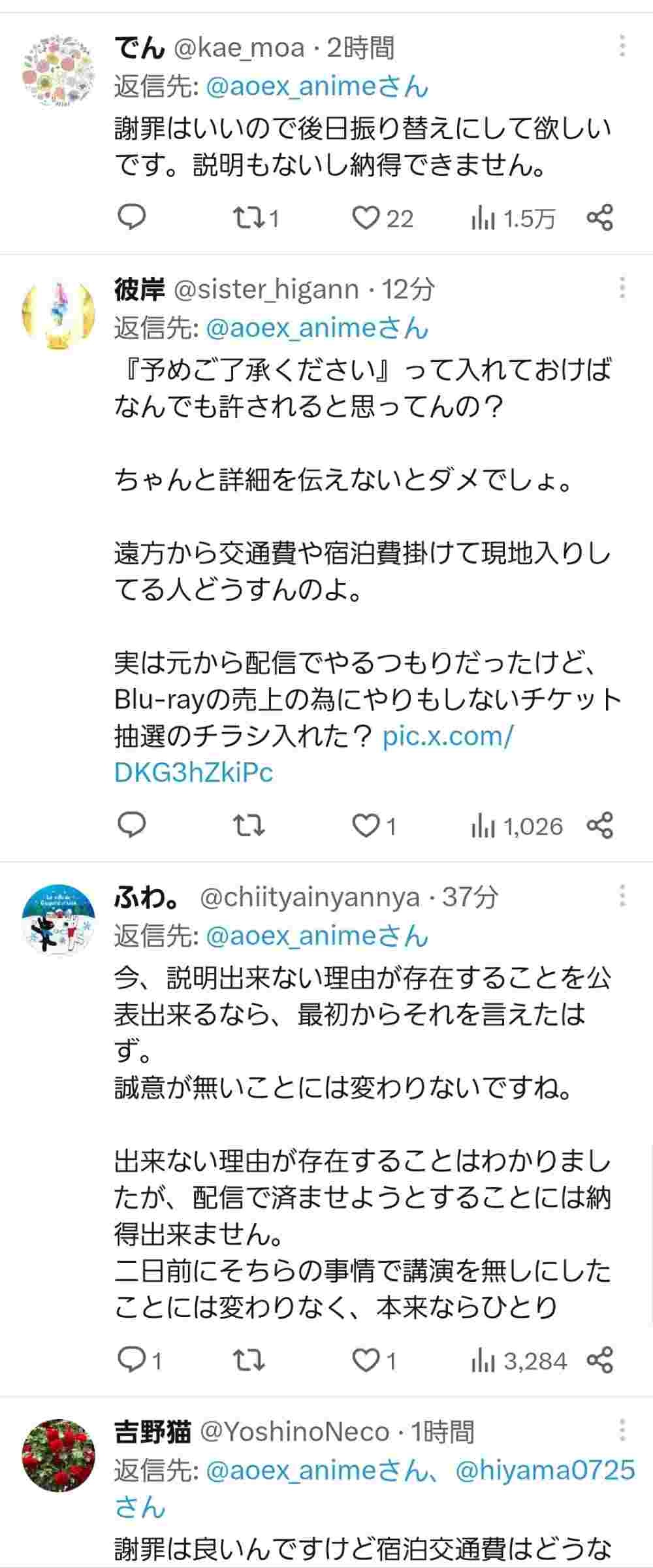Like the tweet by @chiityainyannya
Screen dimensions: 653x1568
tap(366, 1361)
